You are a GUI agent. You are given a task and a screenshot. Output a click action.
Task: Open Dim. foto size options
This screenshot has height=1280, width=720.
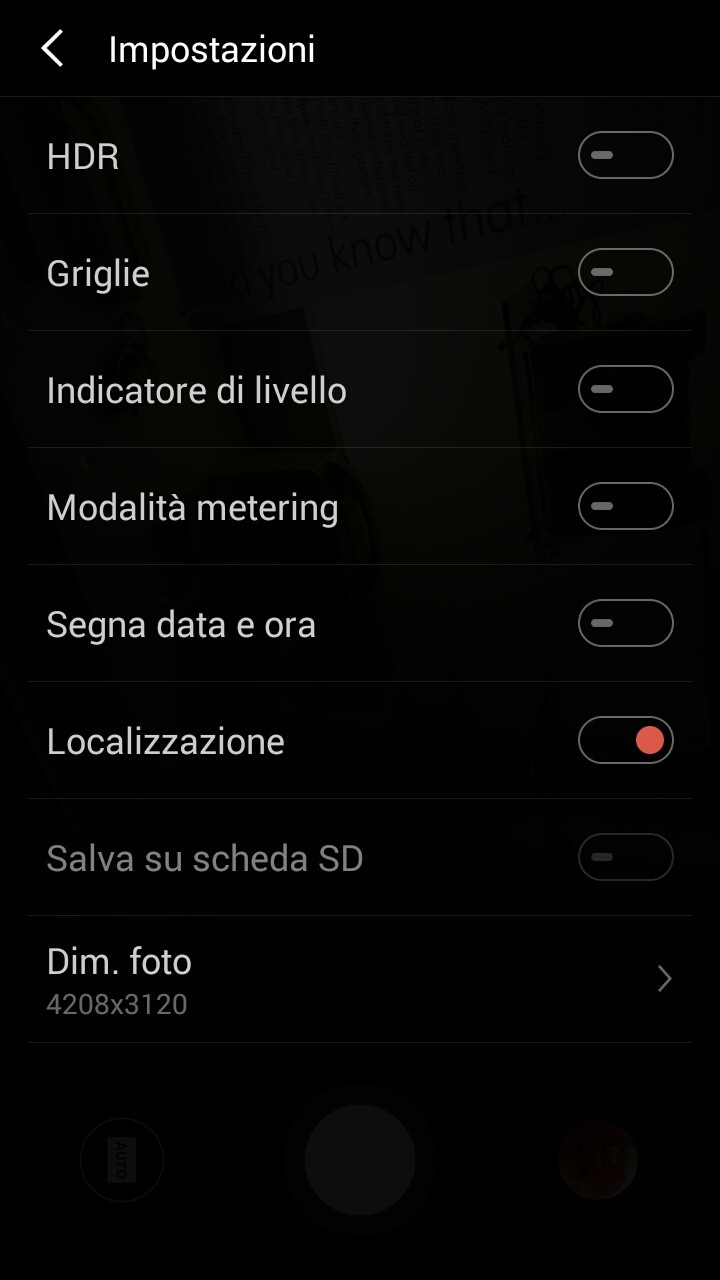click(360, 979)
